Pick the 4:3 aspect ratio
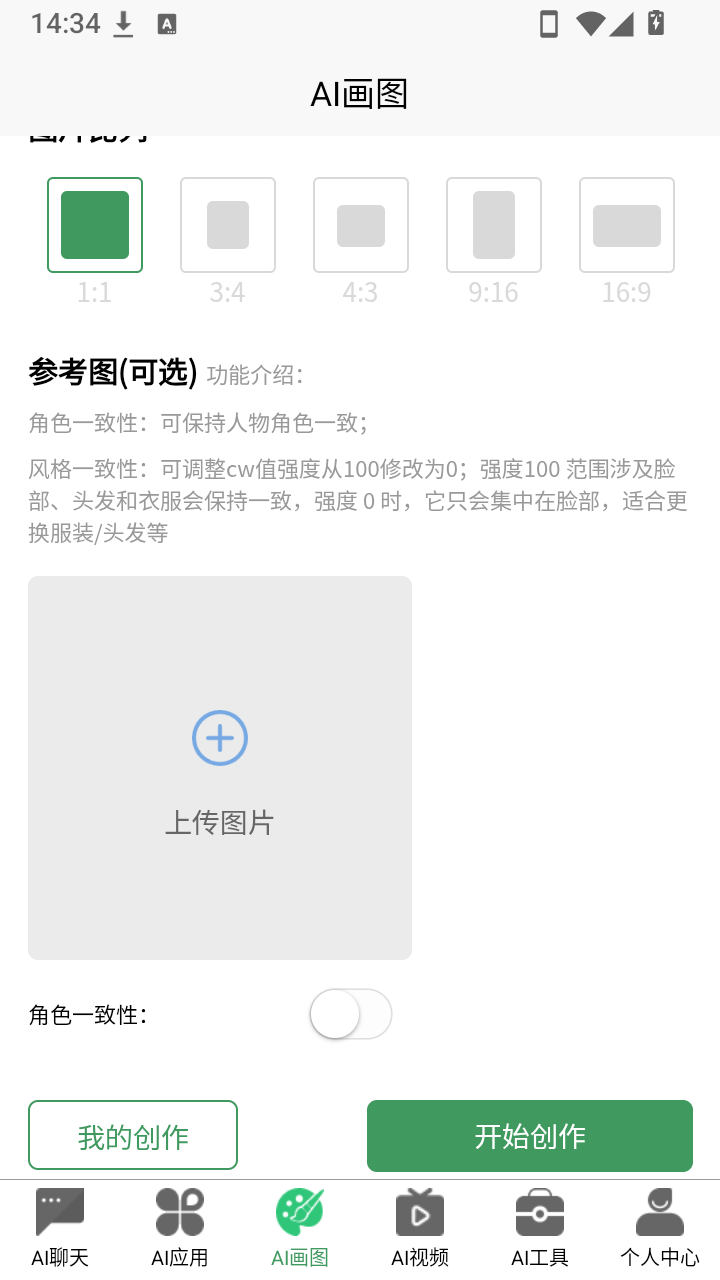 click(361, 225)
